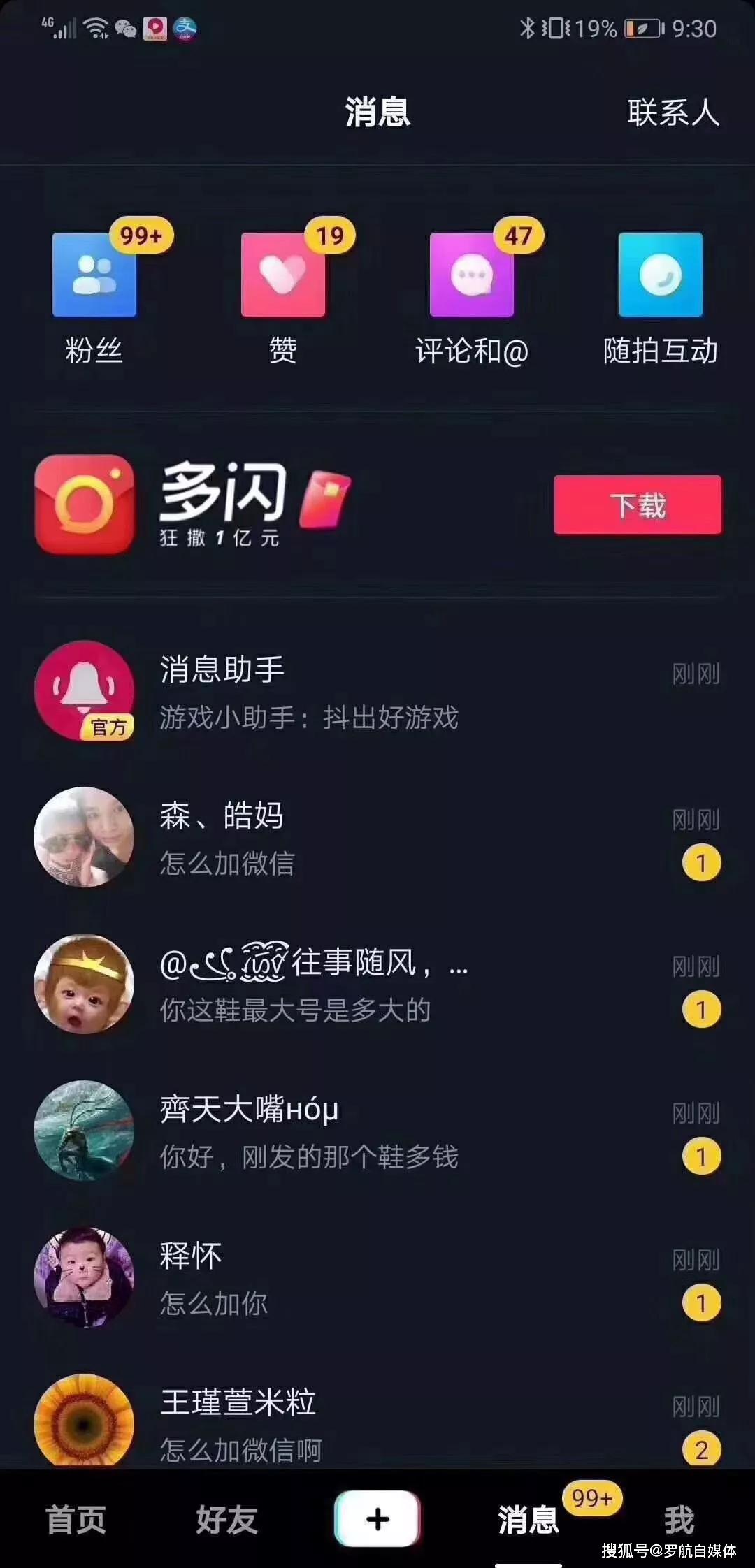Select the 消息 tab in the bottom bar

point(528,1520)
